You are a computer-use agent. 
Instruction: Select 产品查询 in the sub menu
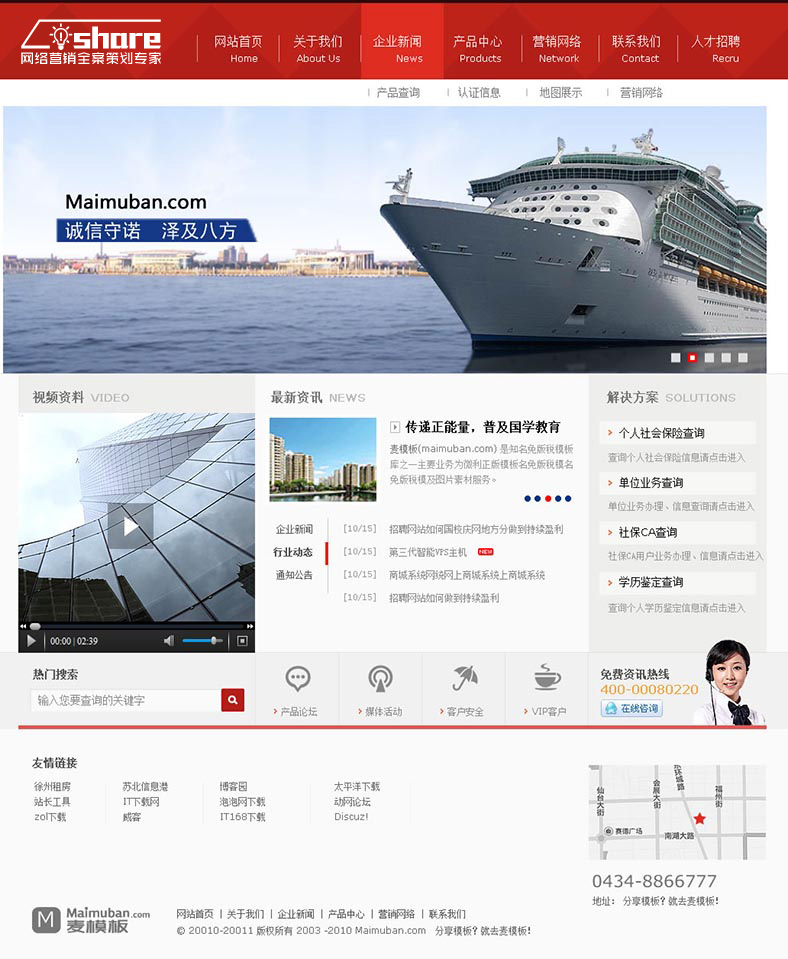398,92
